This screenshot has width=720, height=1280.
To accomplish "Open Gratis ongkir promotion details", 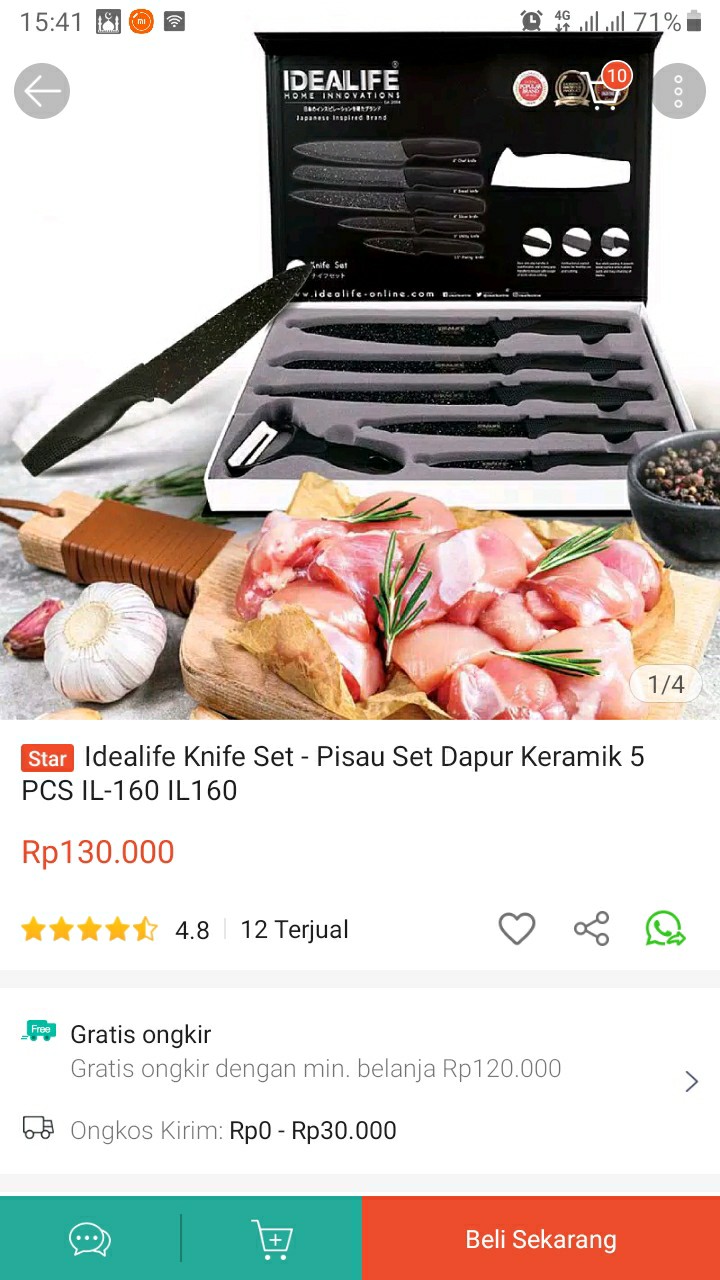I will [x=140, y=1035].
